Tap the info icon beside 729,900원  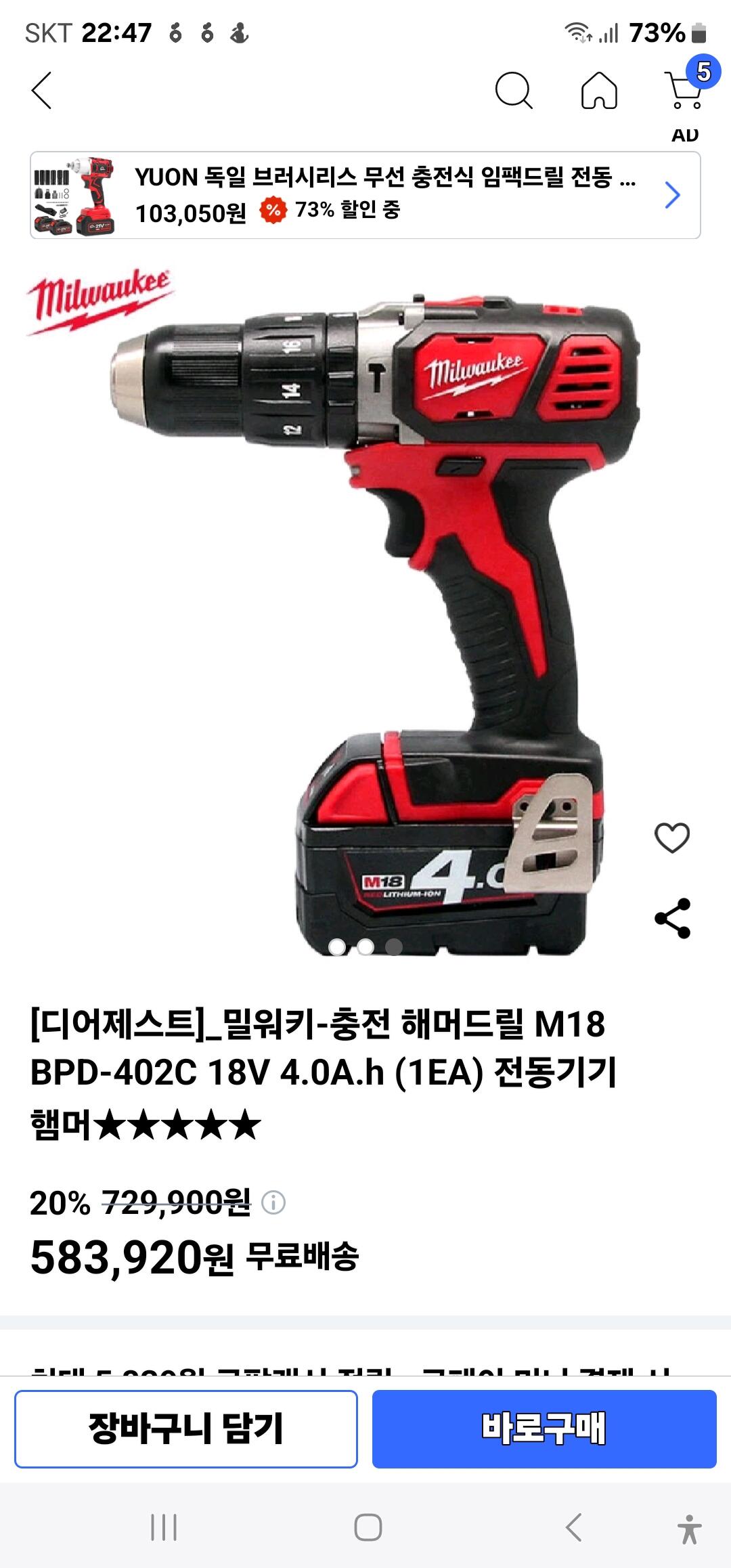point(273,1203)
